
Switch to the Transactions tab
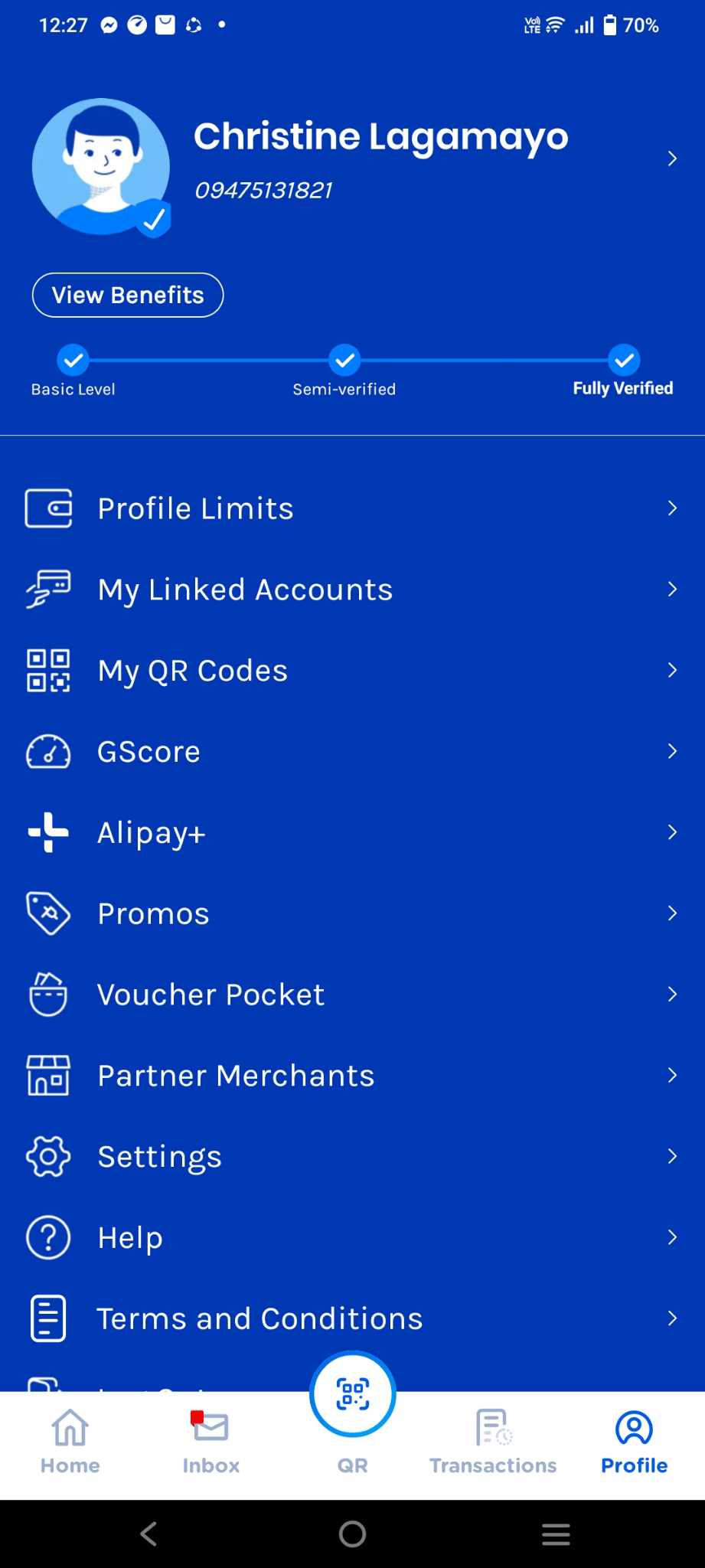point(493,1442)
